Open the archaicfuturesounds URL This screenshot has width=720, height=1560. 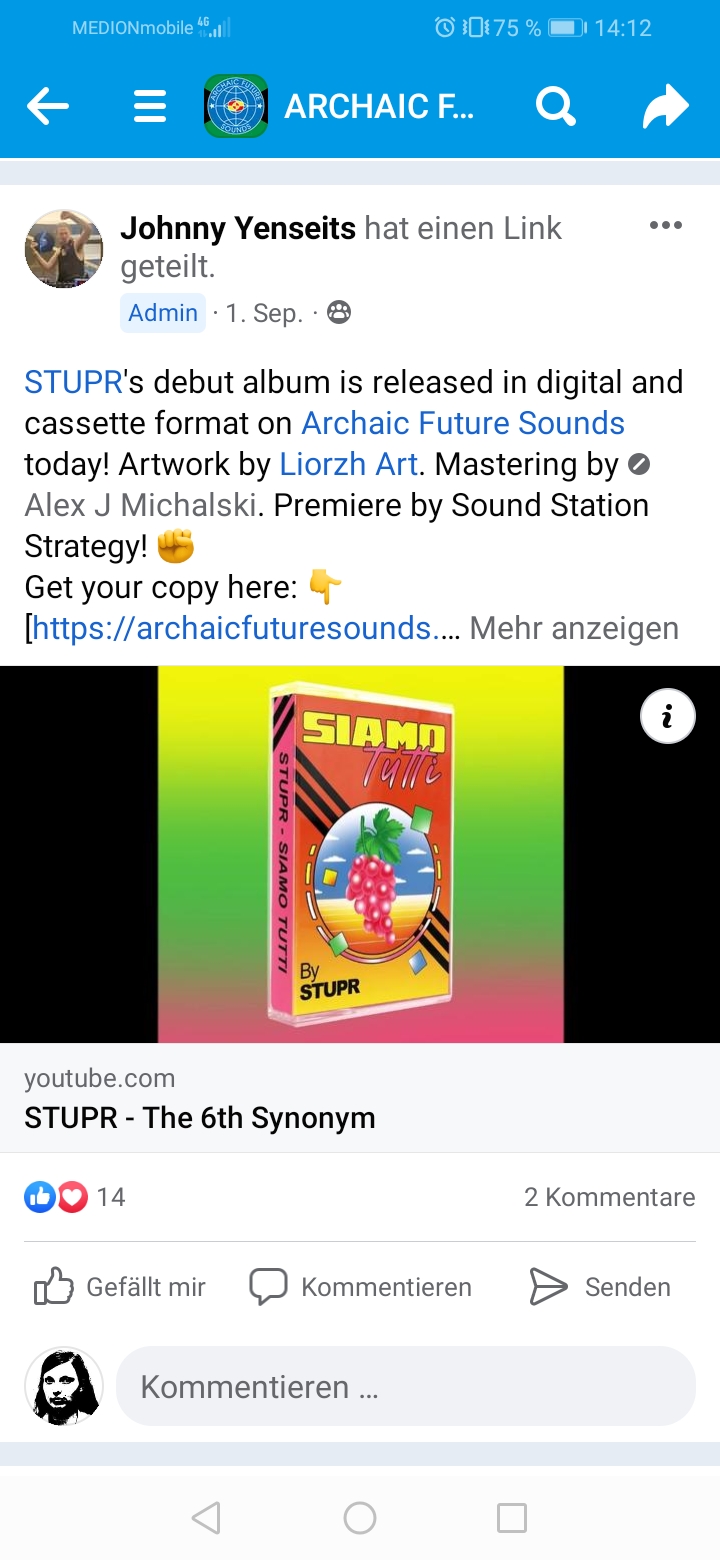pos(245,628)
